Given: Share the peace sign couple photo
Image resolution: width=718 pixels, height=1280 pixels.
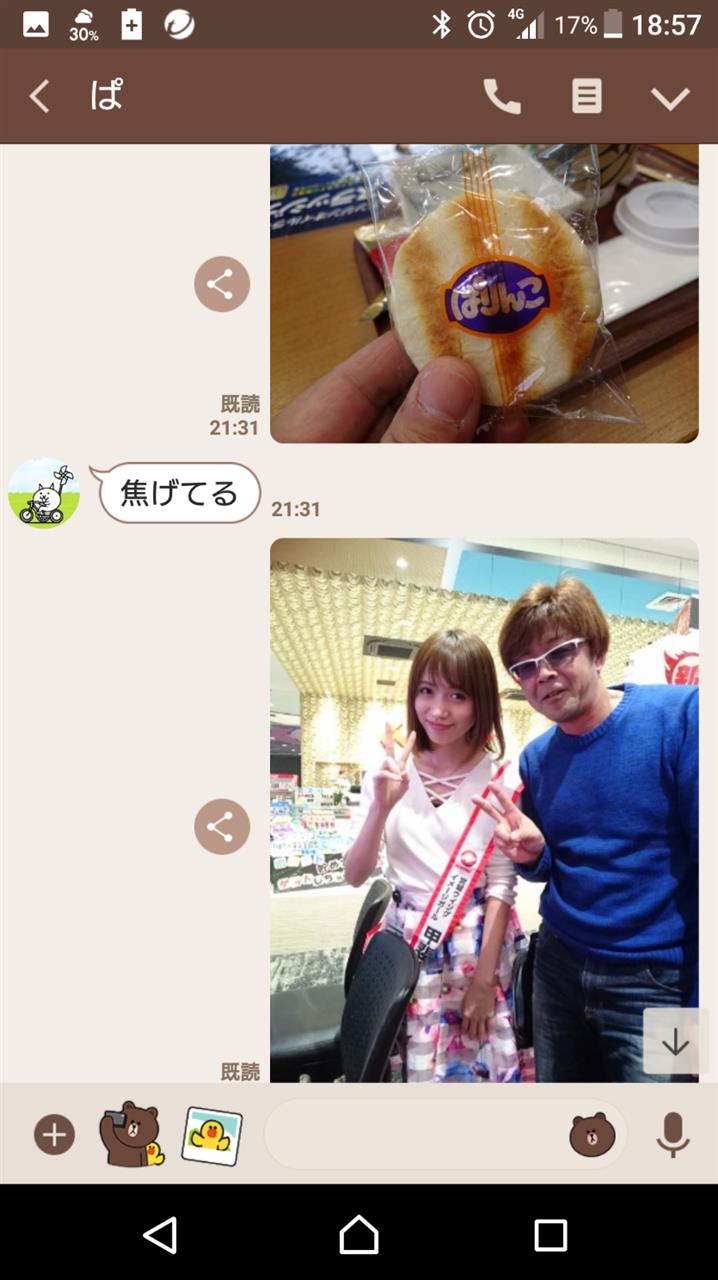Looking at the screenshot, I should tap(221, 826).
